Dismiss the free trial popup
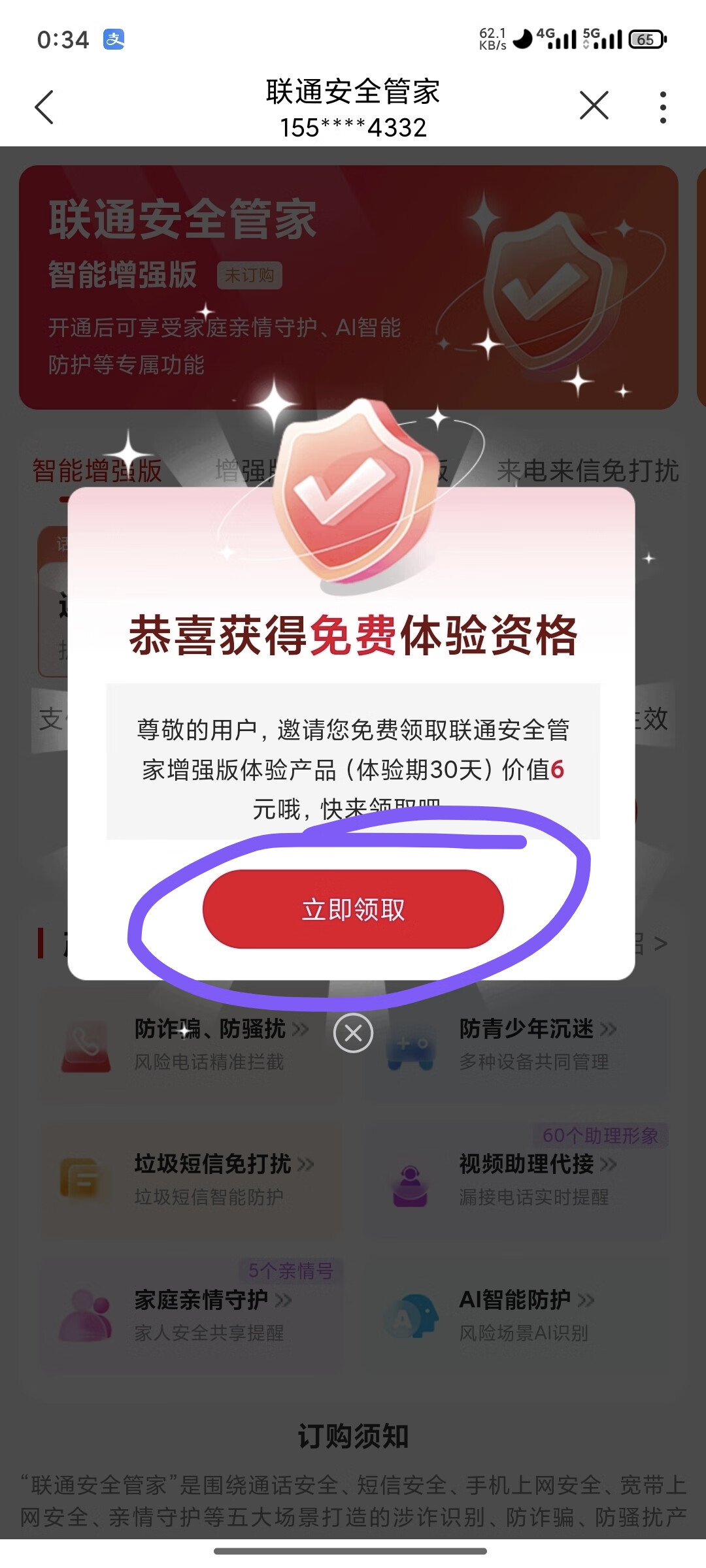Screen dimensions: 706x1568 pos(353,1033)
